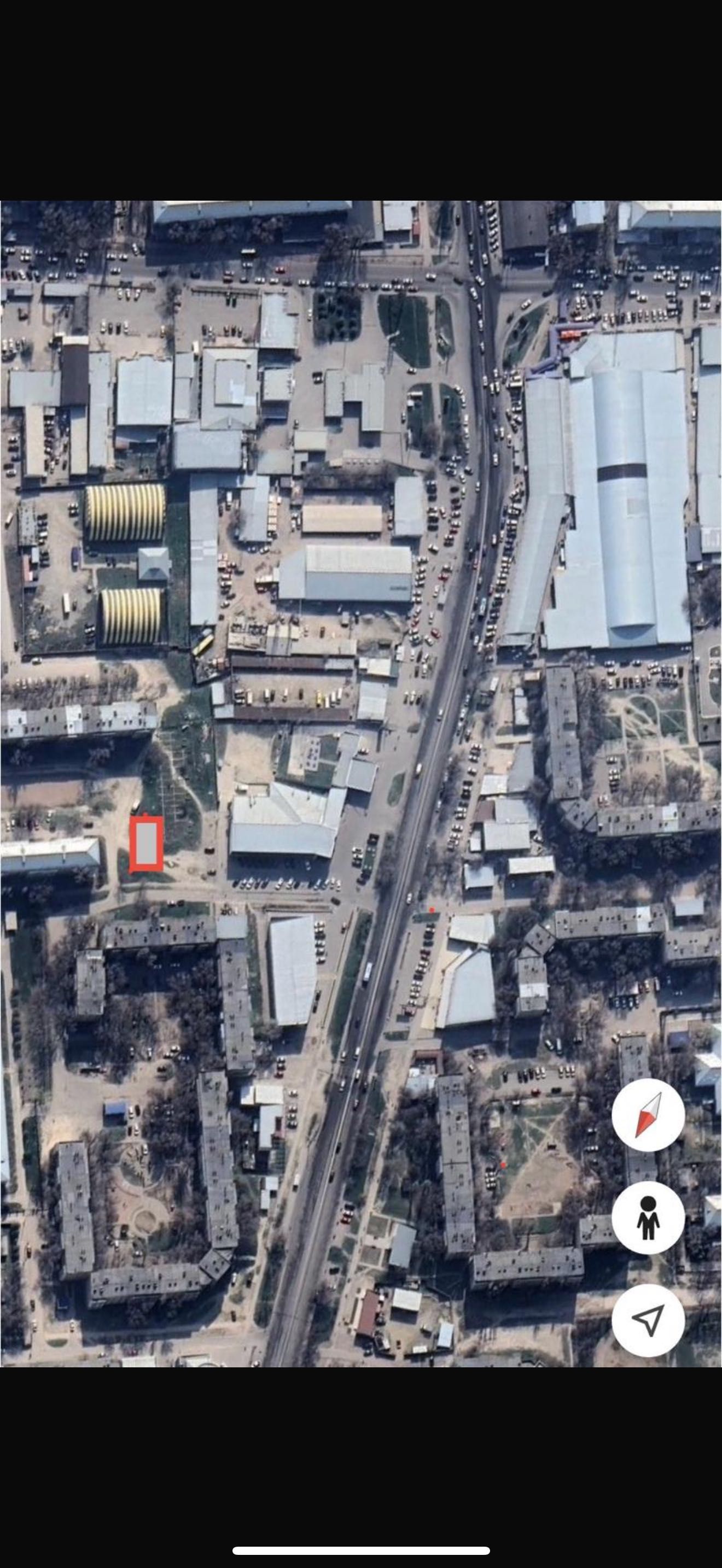722x1568 pixels.
Task: Tap the compass to reset north
Action: click(x=648, y=1115)
